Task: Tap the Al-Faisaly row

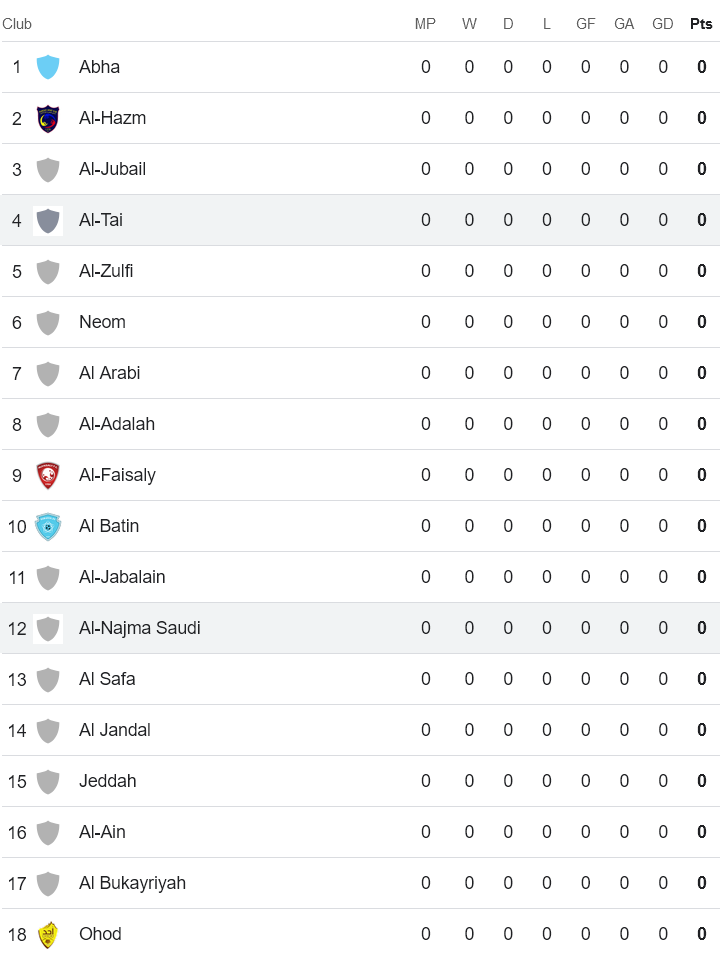Action: 117,475
